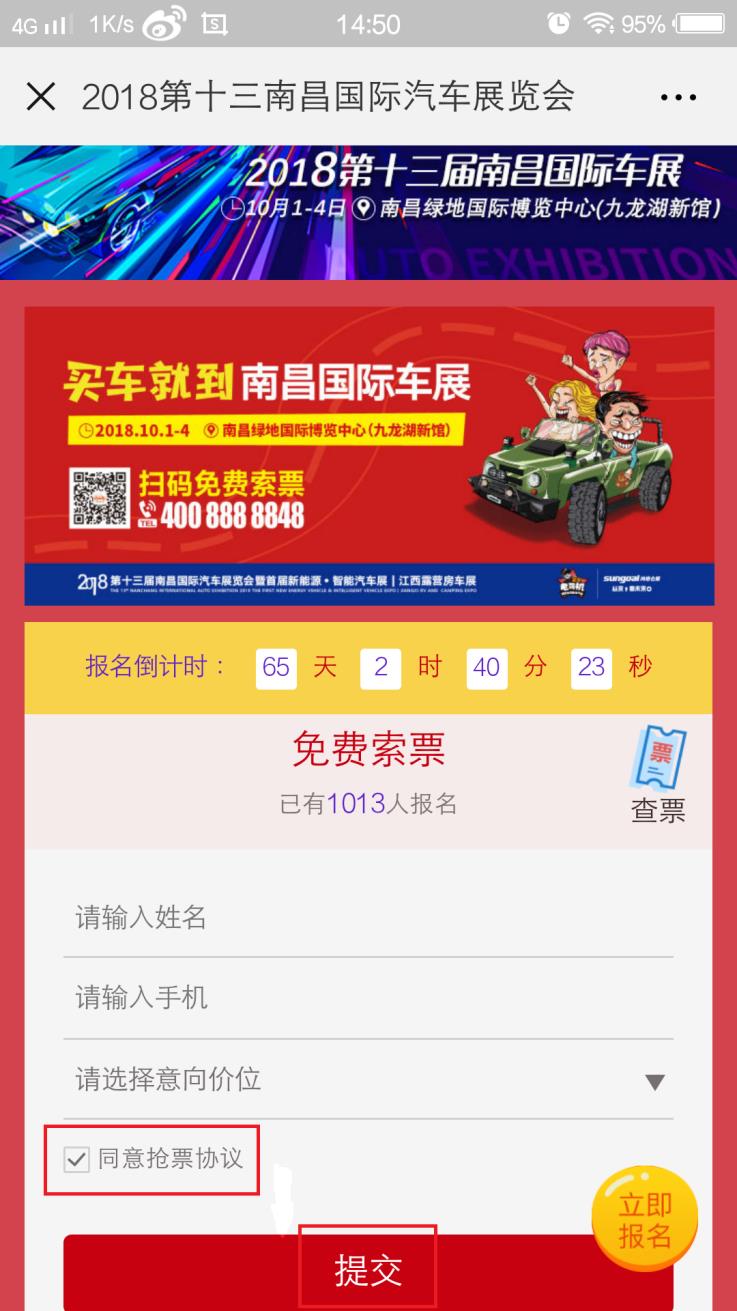The width and height of the screenshot is (737, 1311).
Task: Tap the 请输入手机 phone number field
Action: coord(367,998)
